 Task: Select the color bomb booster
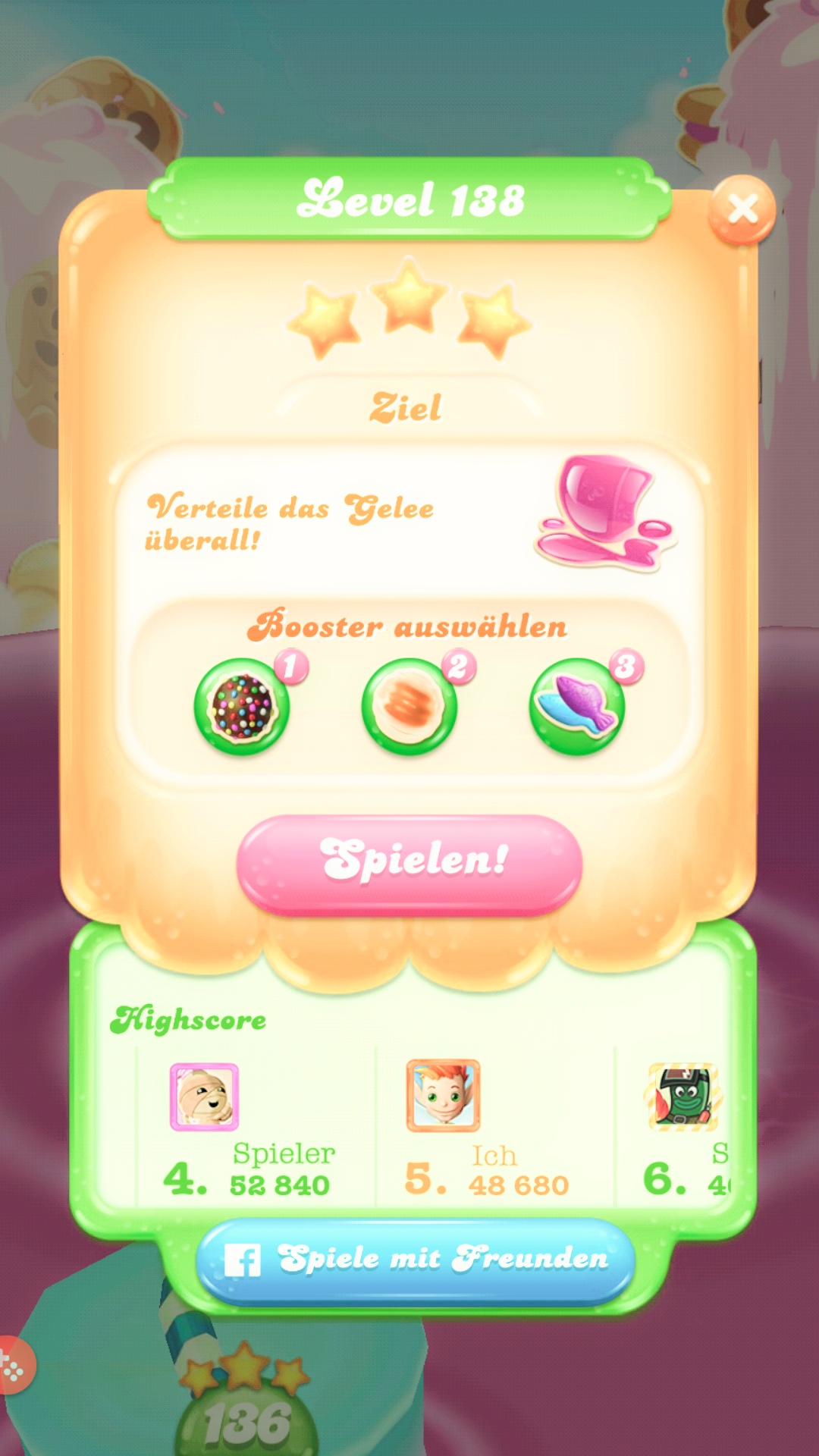click(242, 707)
